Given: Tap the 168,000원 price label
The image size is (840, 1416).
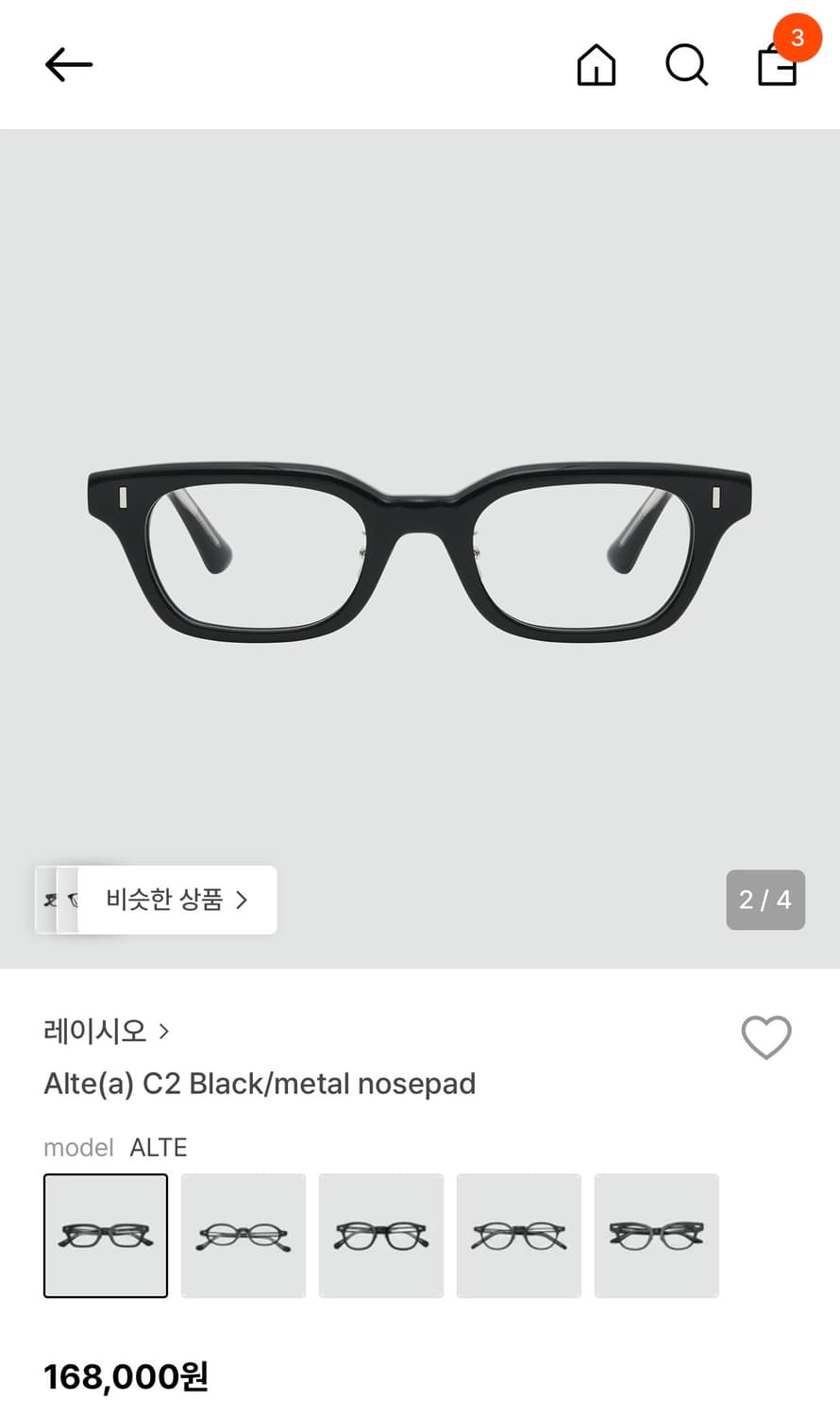Looking at the screenshot, I should pos(126,1377).
